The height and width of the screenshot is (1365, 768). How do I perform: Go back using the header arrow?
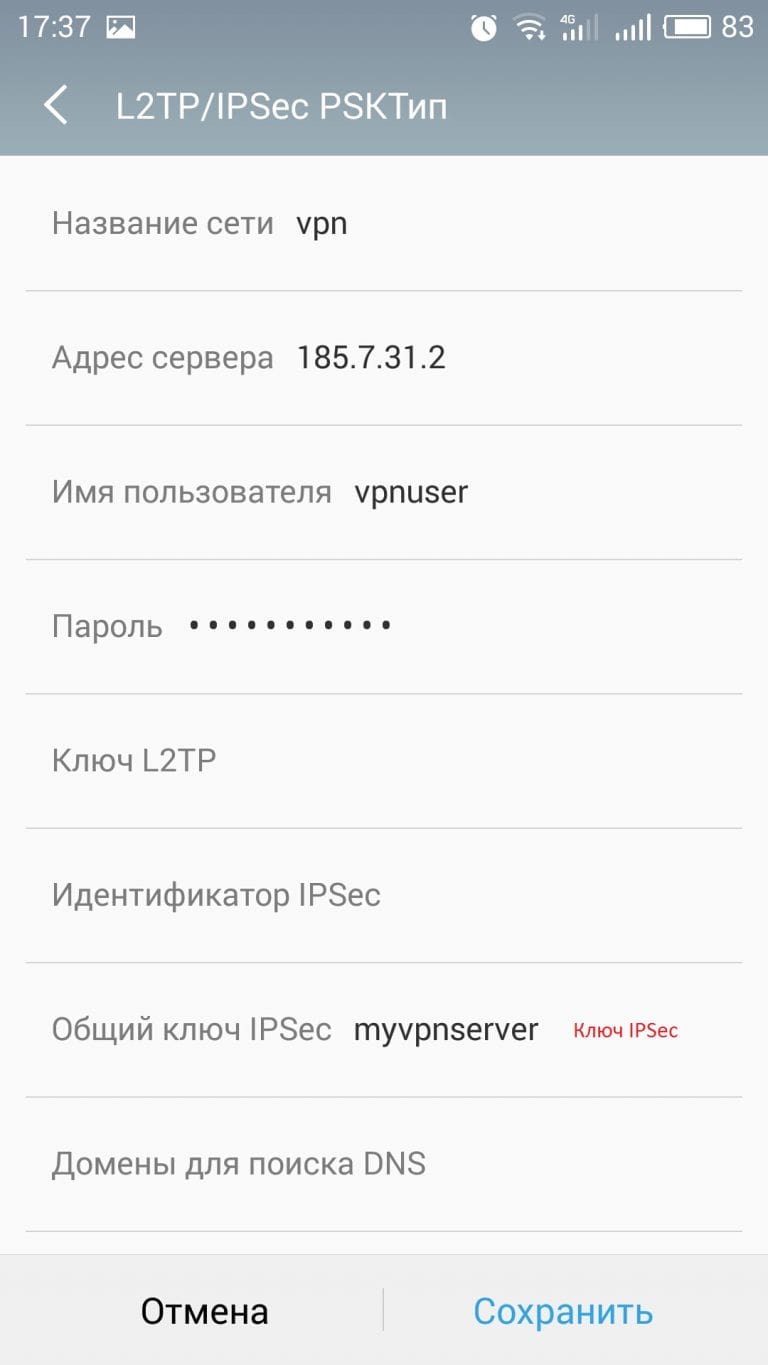(56, 106)
